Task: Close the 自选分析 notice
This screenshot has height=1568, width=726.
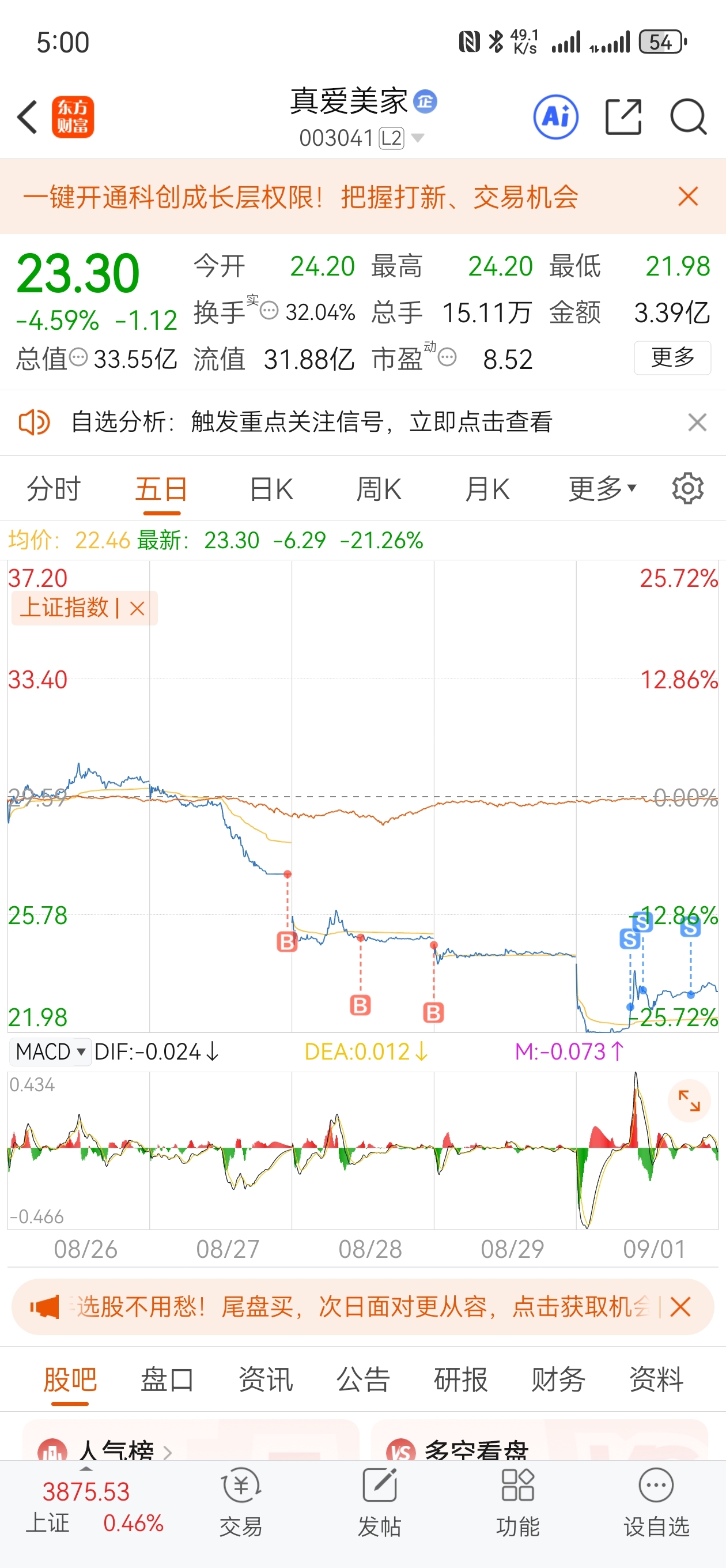Action: tap(697, 422)
